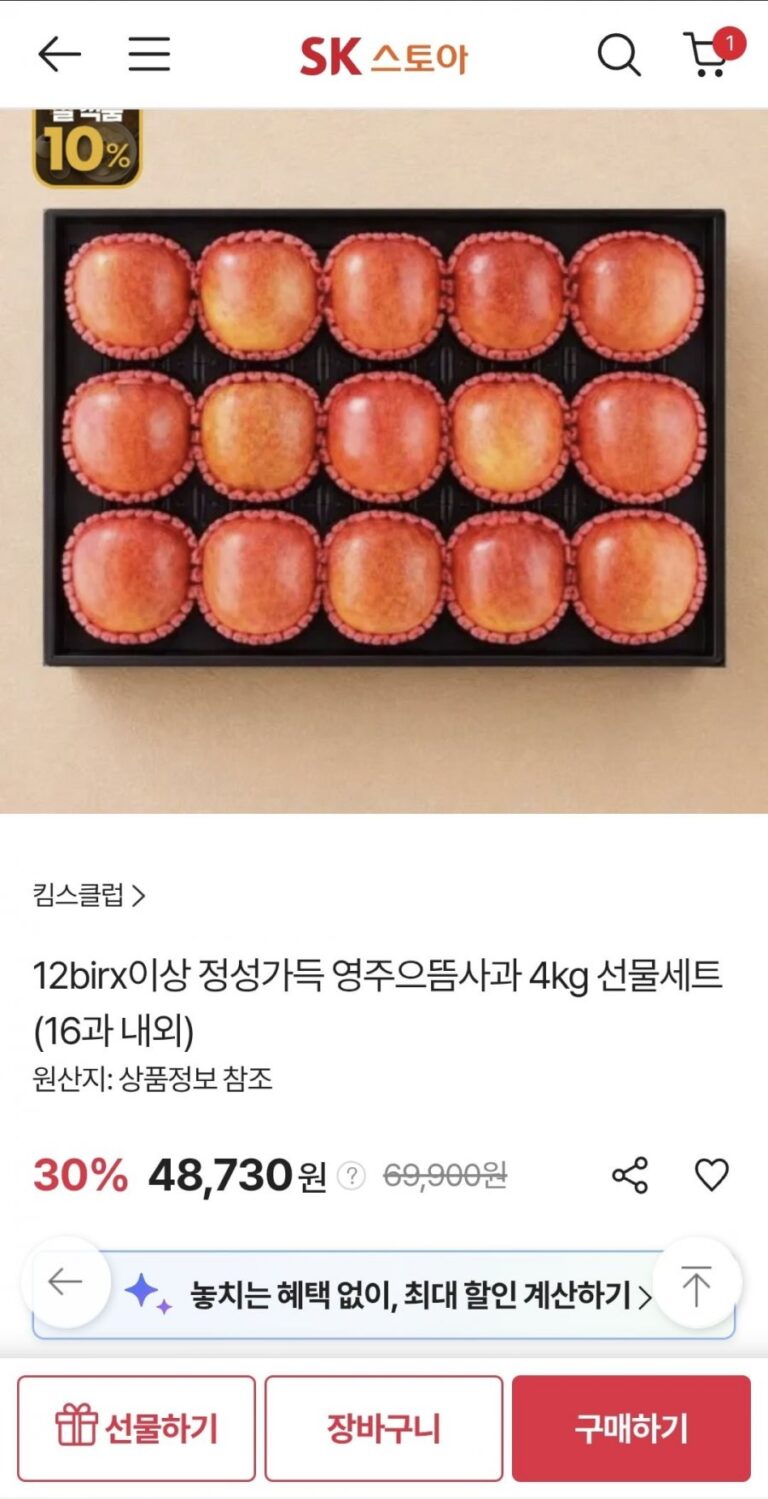
Task: Open the hamburger menu
Action: click(x=149, y=54)
